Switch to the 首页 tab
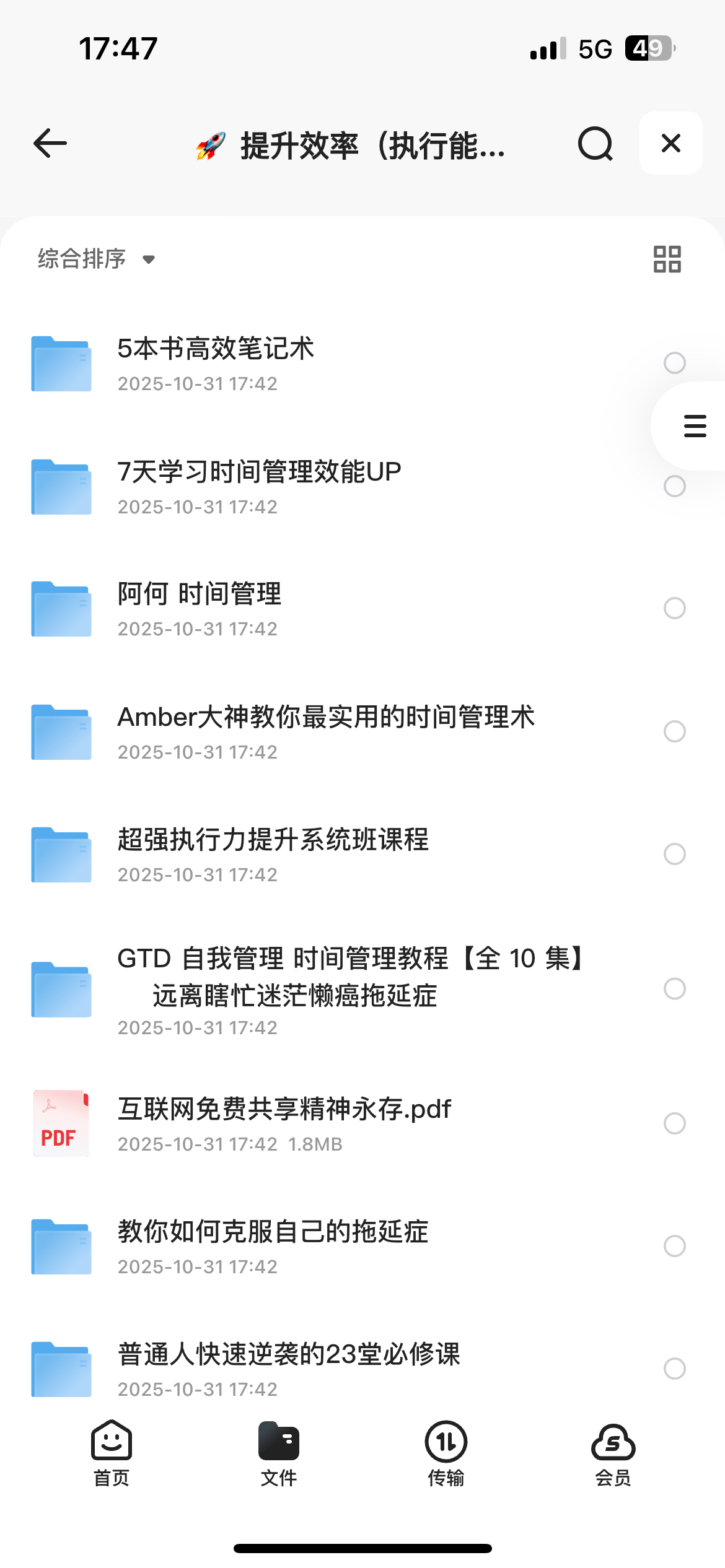The image size is (725, 1568). pyautogui.click(x=112, y=1453)
